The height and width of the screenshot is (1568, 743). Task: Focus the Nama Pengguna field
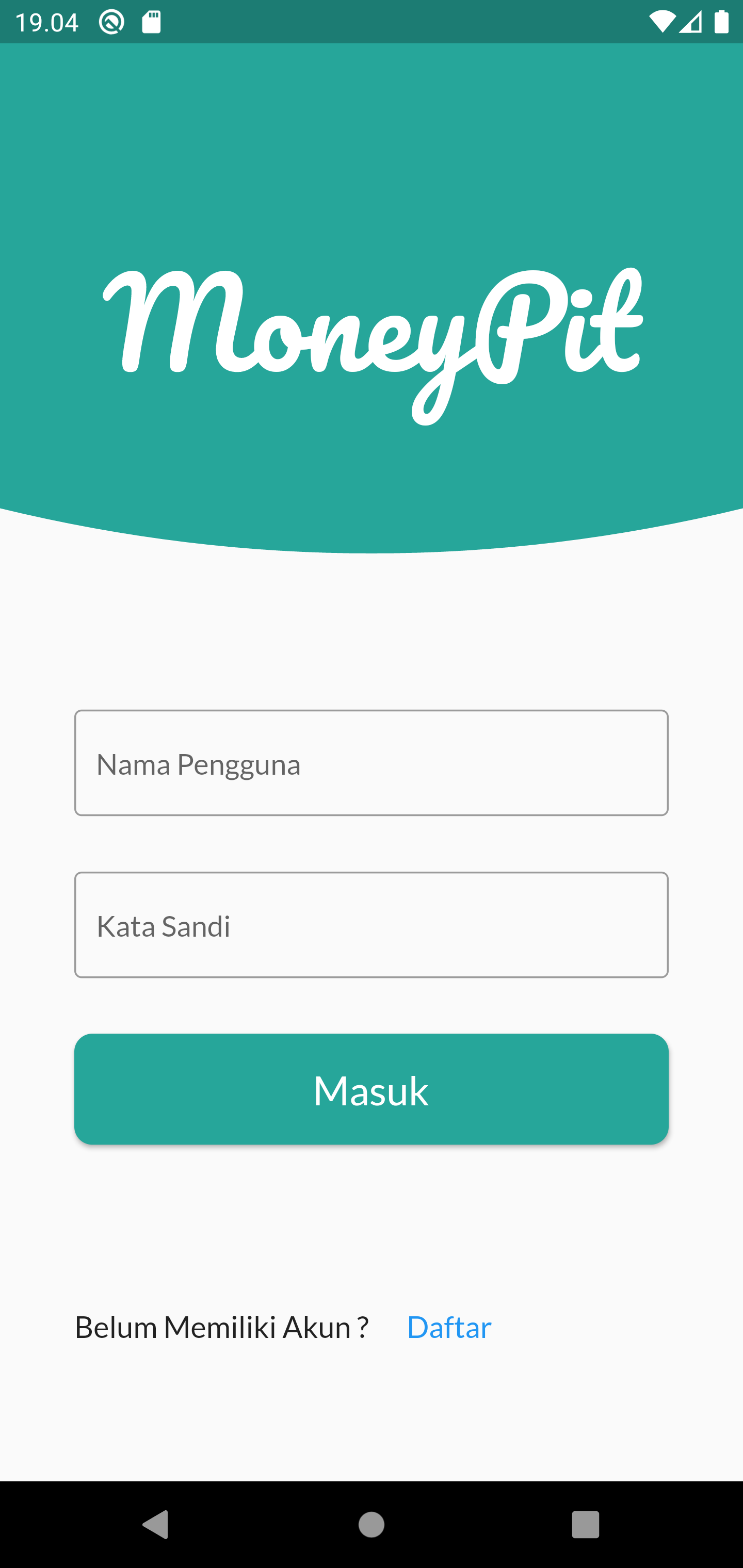tap(371, 763)
